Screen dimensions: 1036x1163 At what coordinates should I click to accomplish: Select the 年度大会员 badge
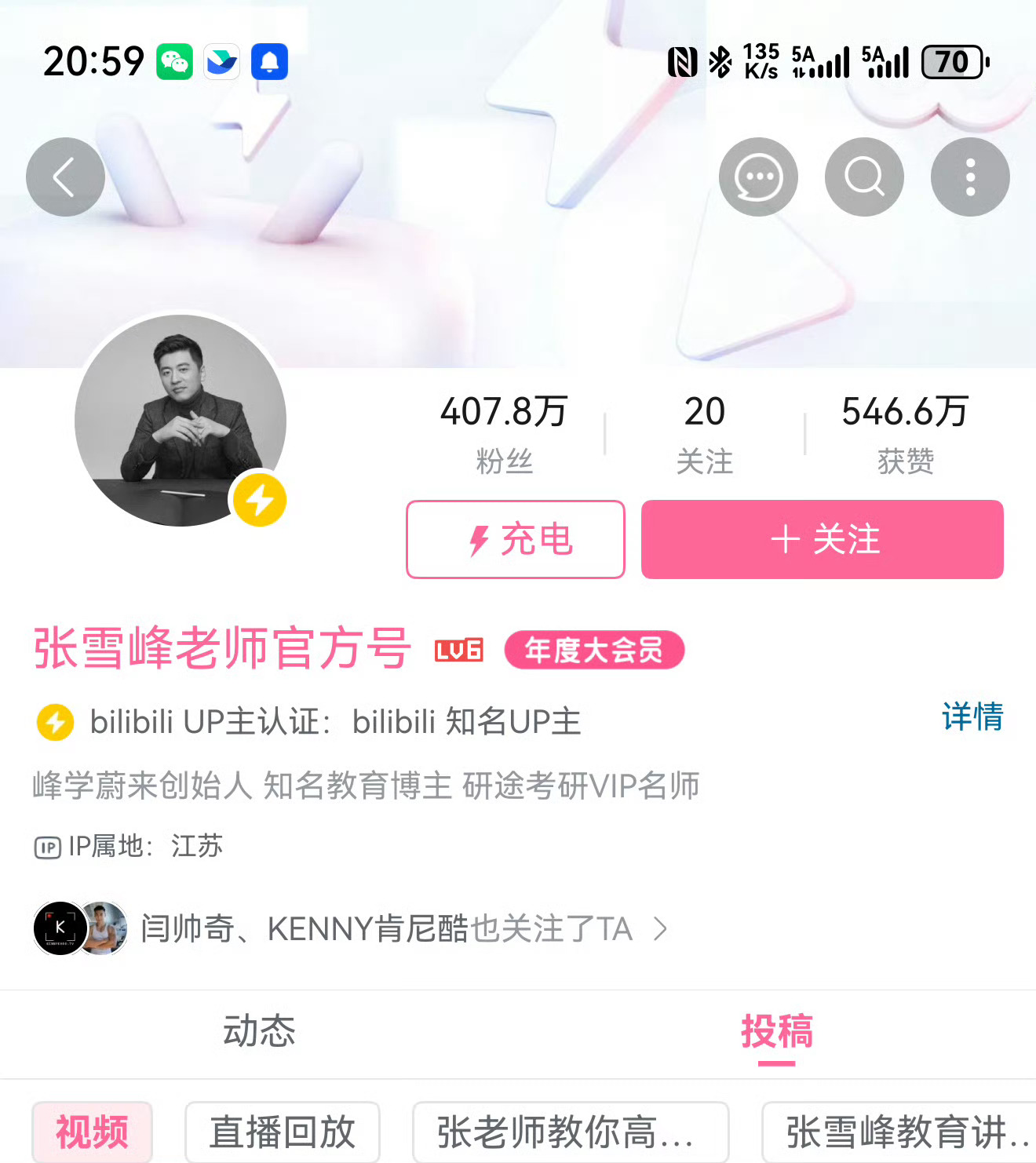(x=594, y=650)
